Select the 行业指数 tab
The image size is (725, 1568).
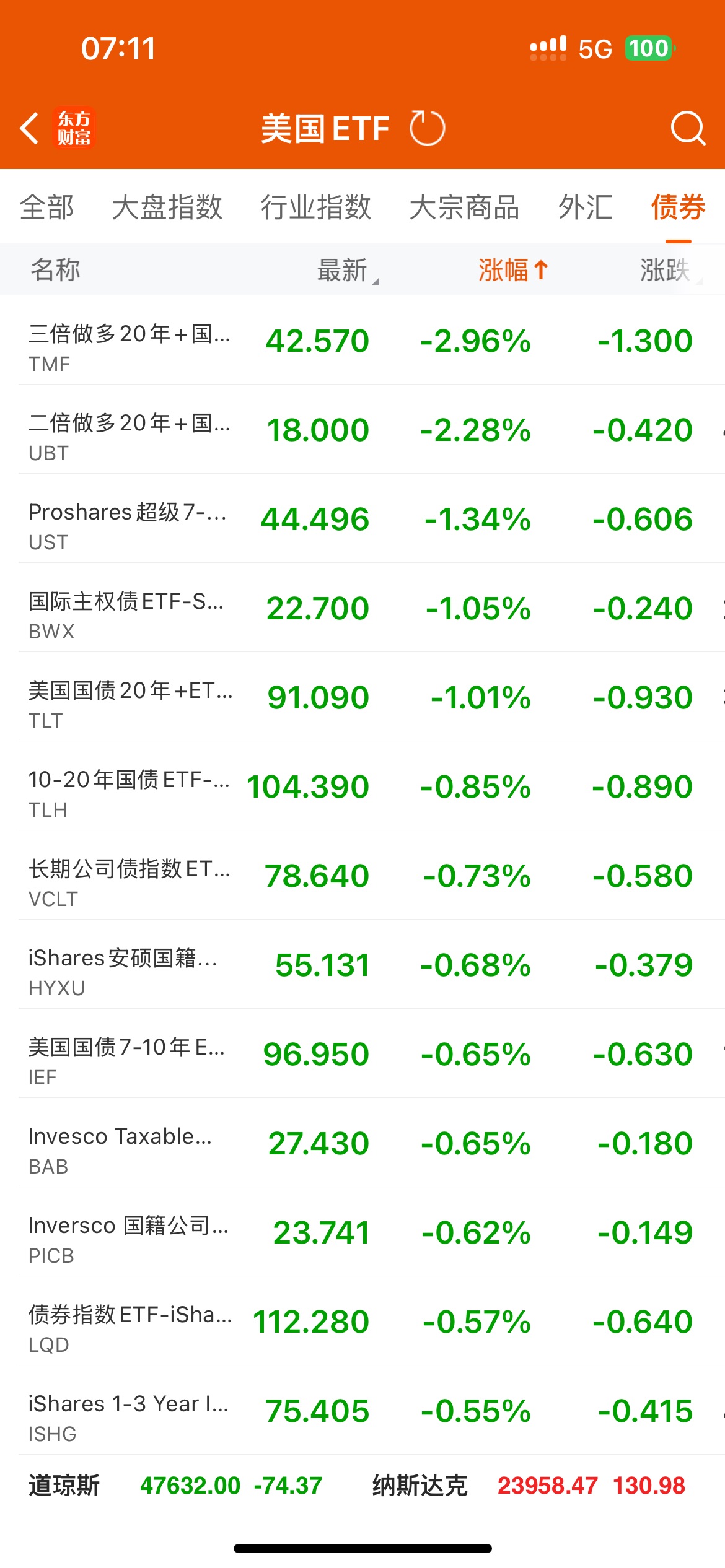(315, 207)
